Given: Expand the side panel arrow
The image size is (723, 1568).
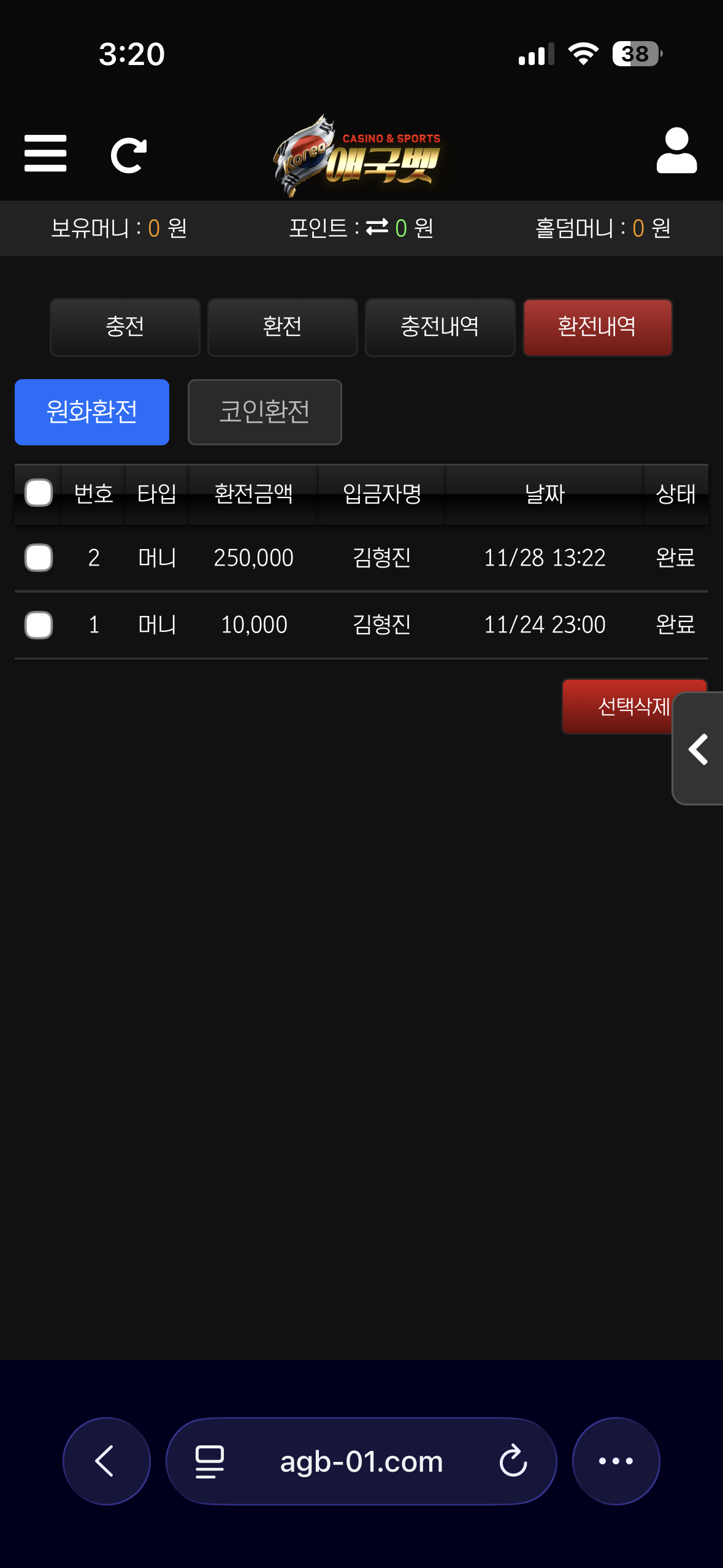Looking at the screenshot, I should click(x=699, y=748).
